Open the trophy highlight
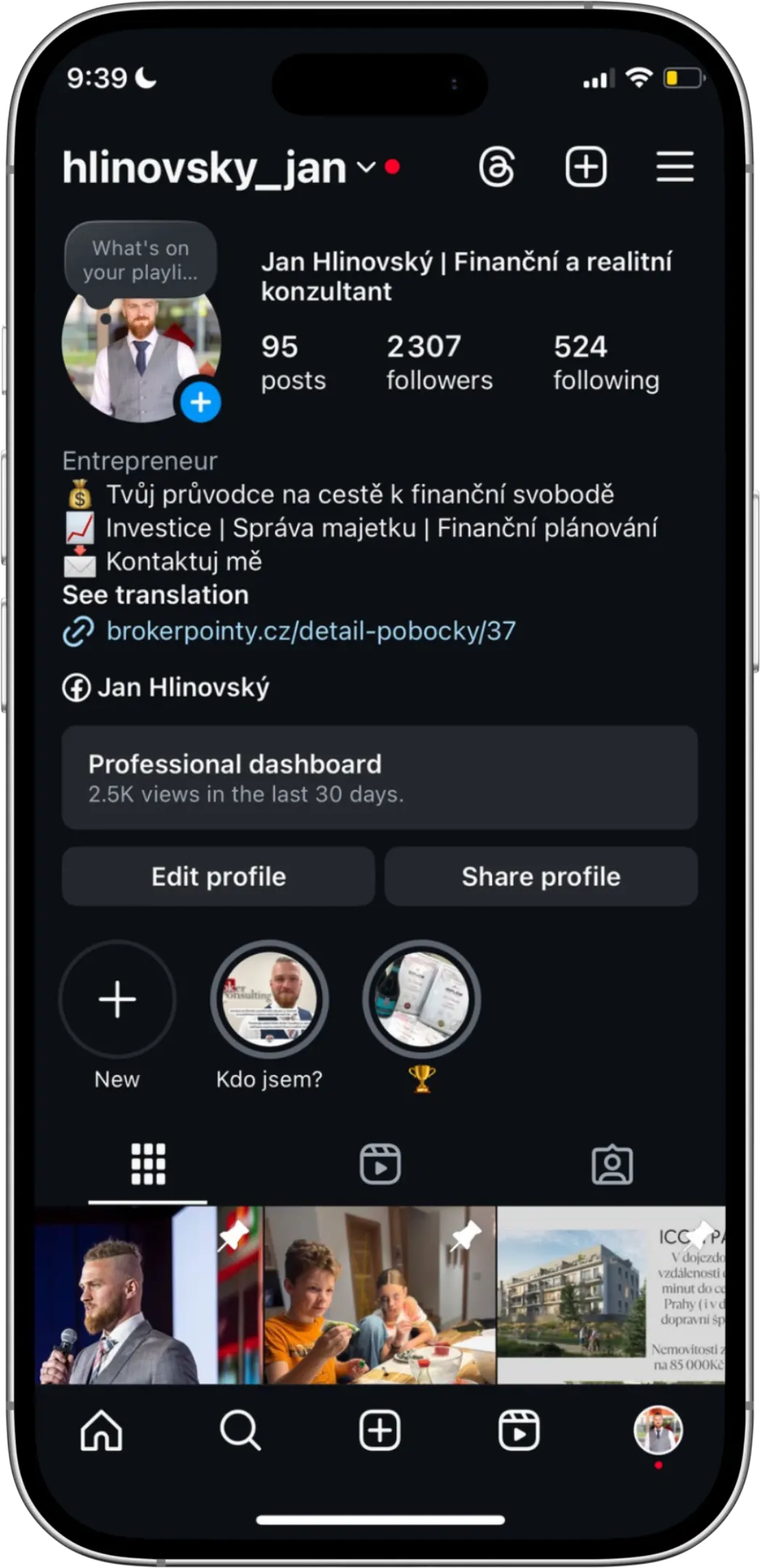Screen dimensions: 762x1568 (x=421, y=1000)
